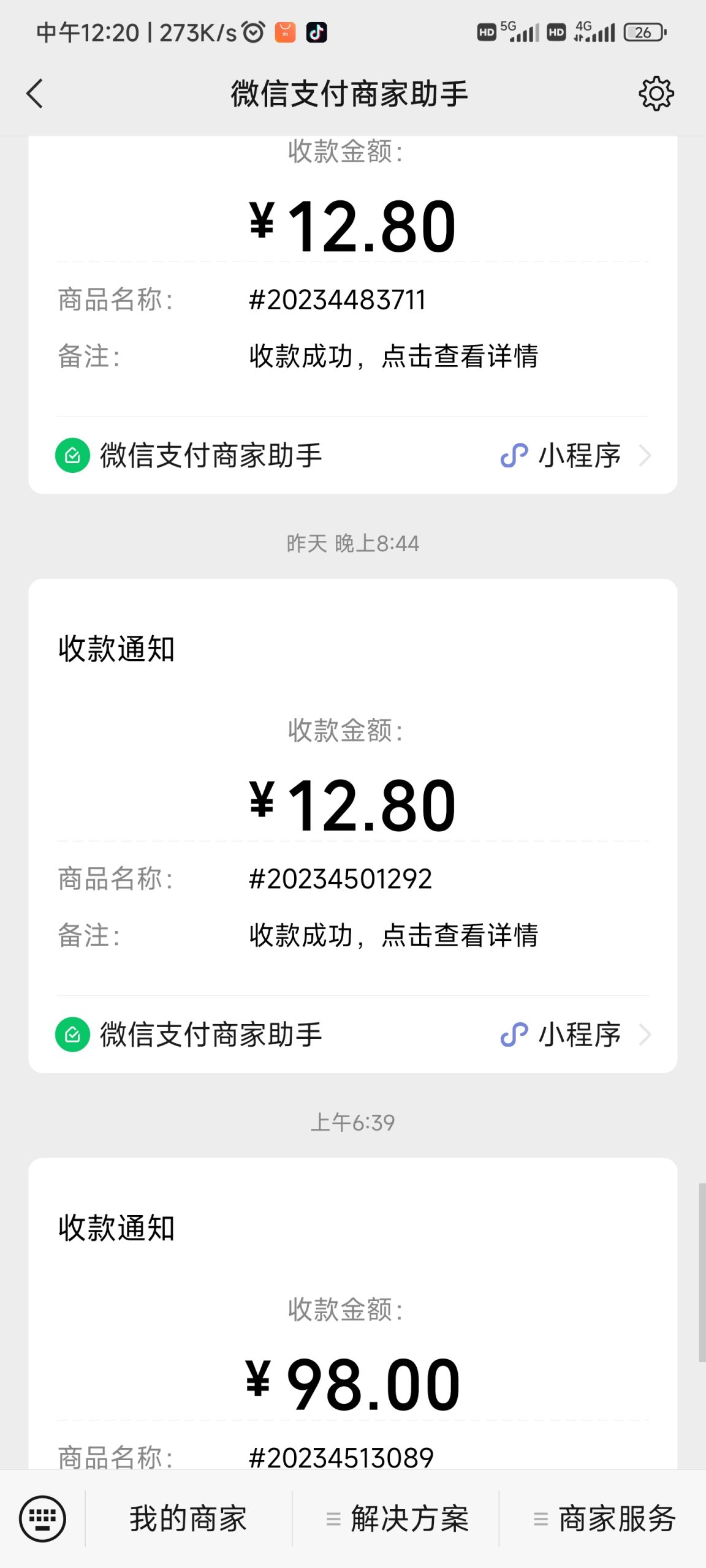The width and height of the screenshot is (706, 1568).
Task: Tap the back arrow at top left
Action: pyautogui.click(x=35, y=93)
